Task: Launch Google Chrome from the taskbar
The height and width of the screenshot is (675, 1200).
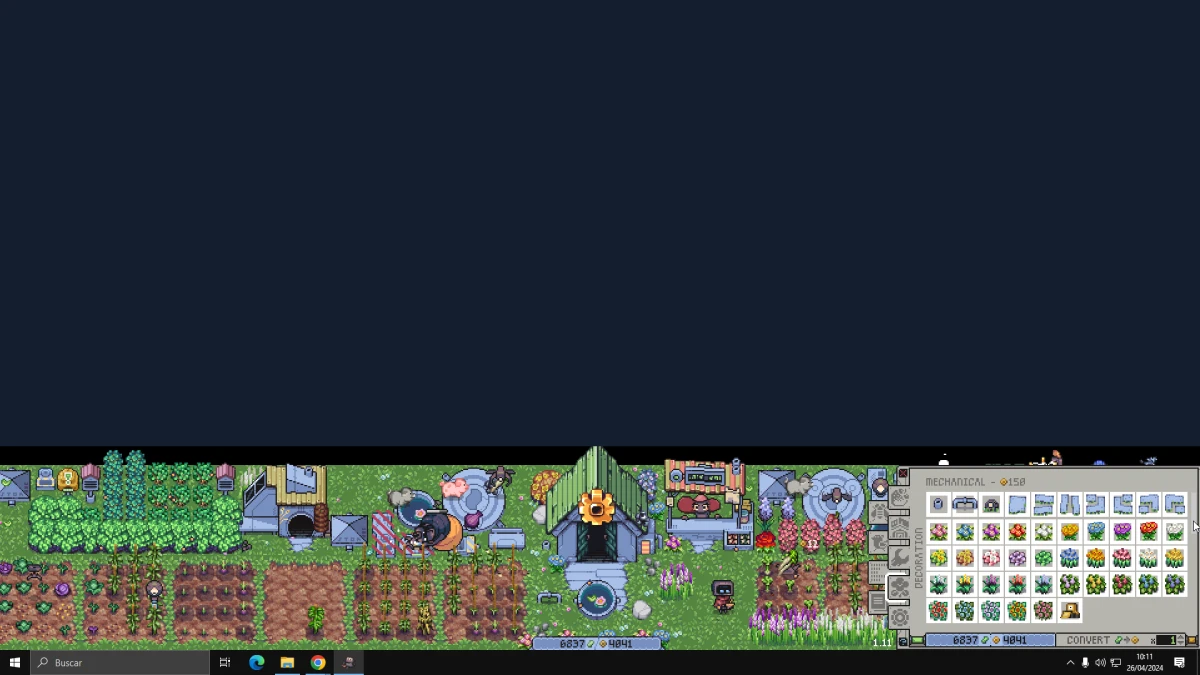Action: point(318,663)
